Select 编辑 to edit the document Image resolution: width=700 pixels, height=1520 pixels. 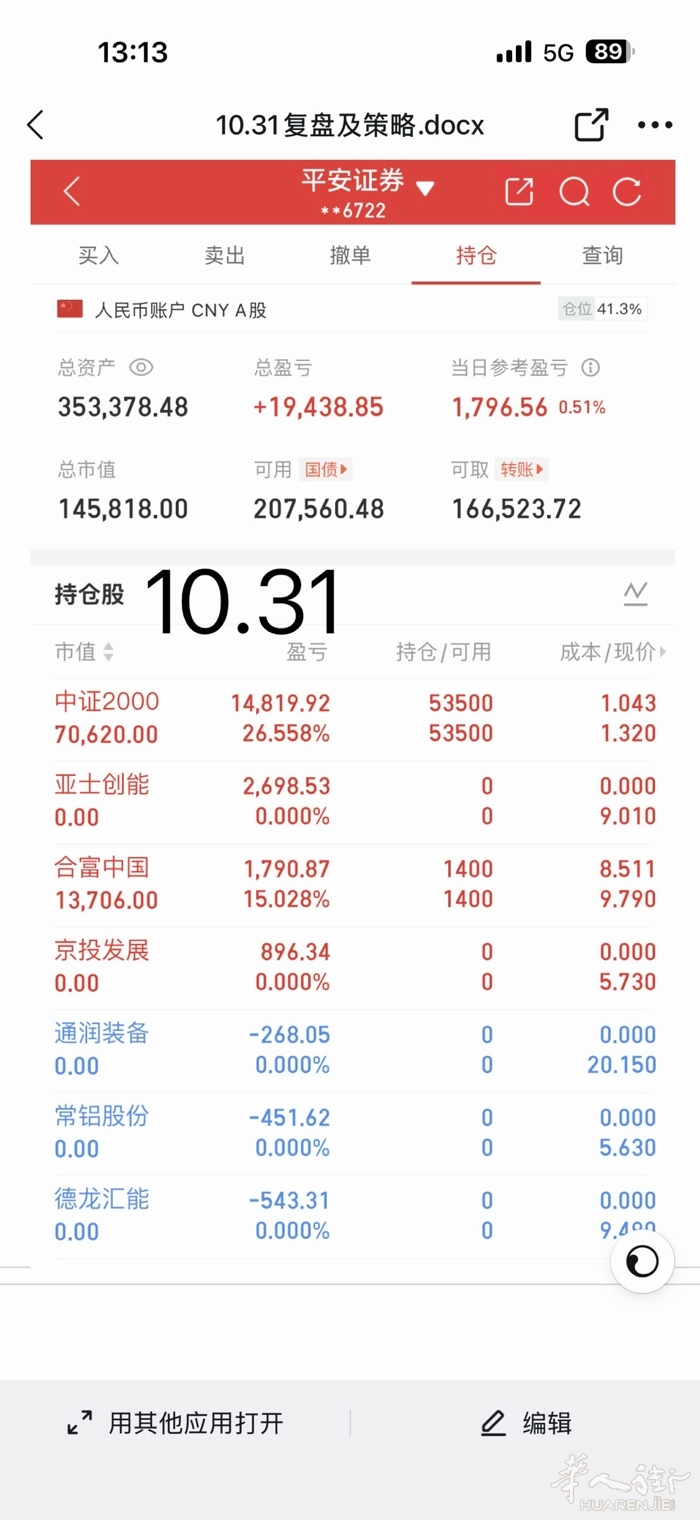point(526,1422)
